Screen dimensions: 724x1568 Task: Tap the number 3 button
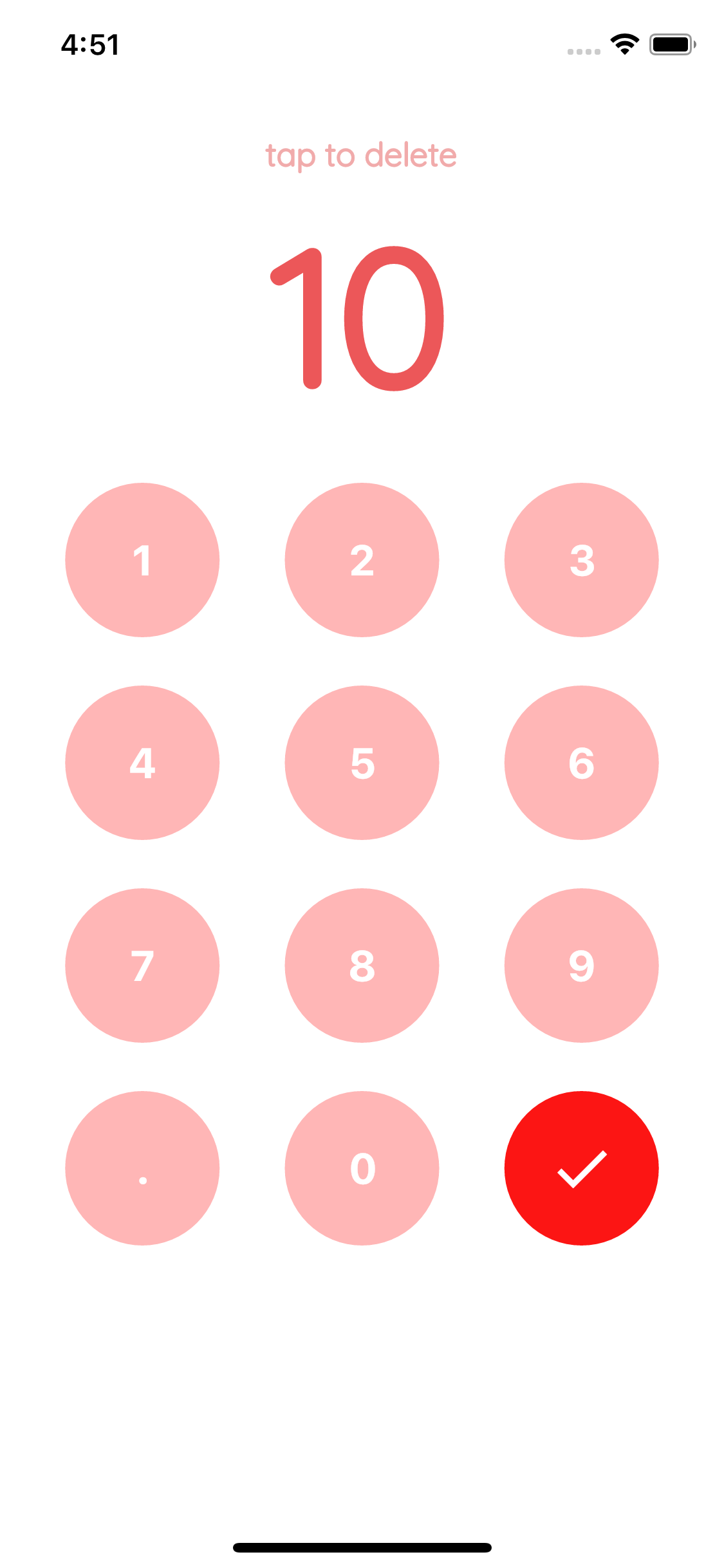point(581,560)
